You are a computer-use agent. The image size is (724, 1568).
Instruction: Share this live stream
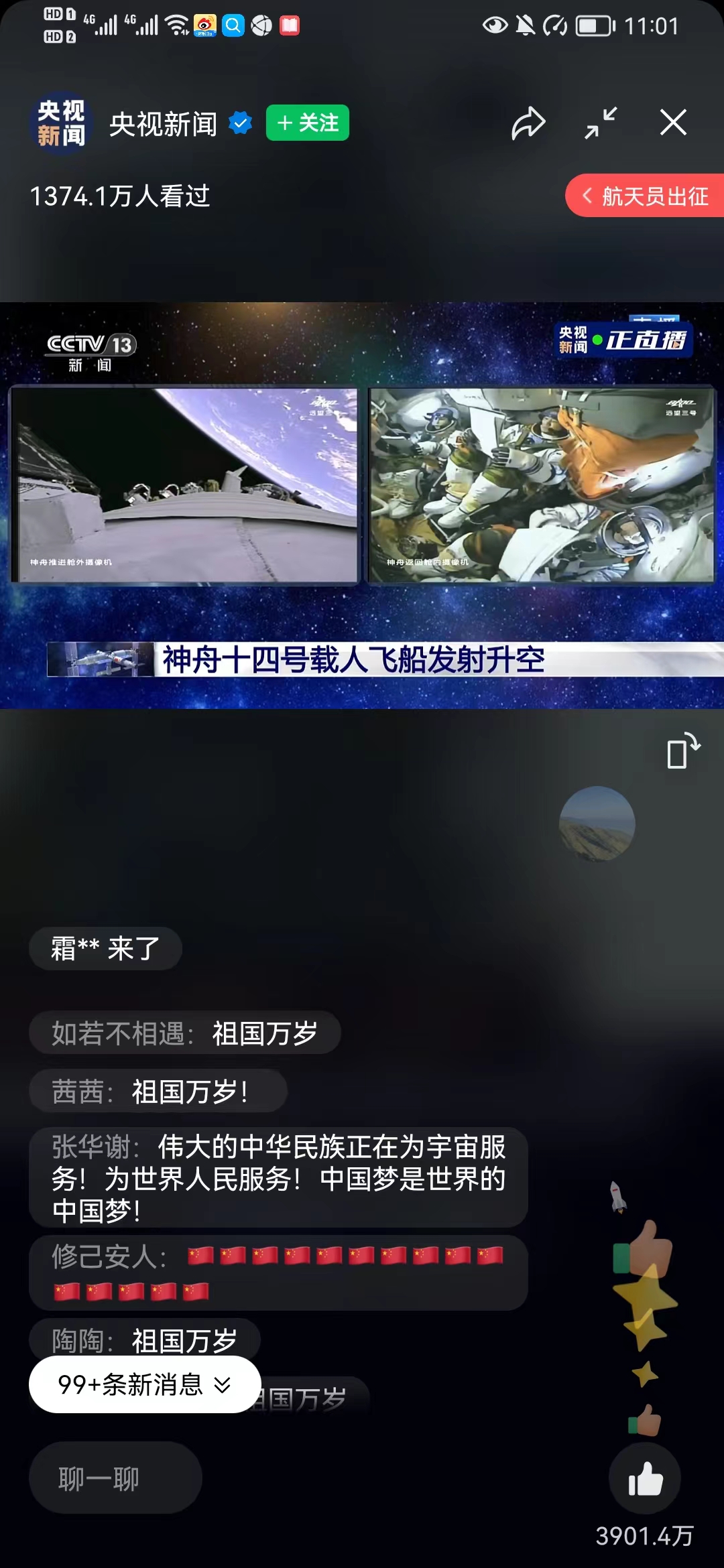[x=528, y=123]
